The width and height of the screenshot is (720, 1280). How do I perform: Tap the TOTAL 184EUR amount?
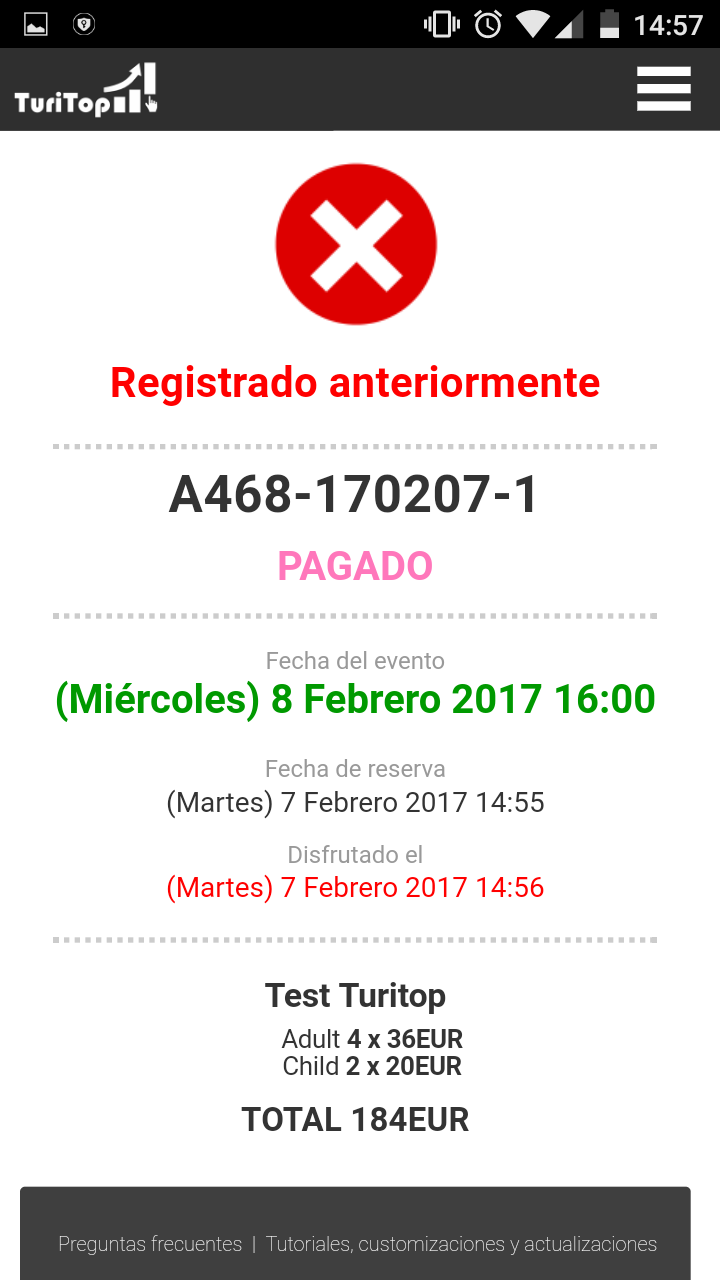[356, 1119]
